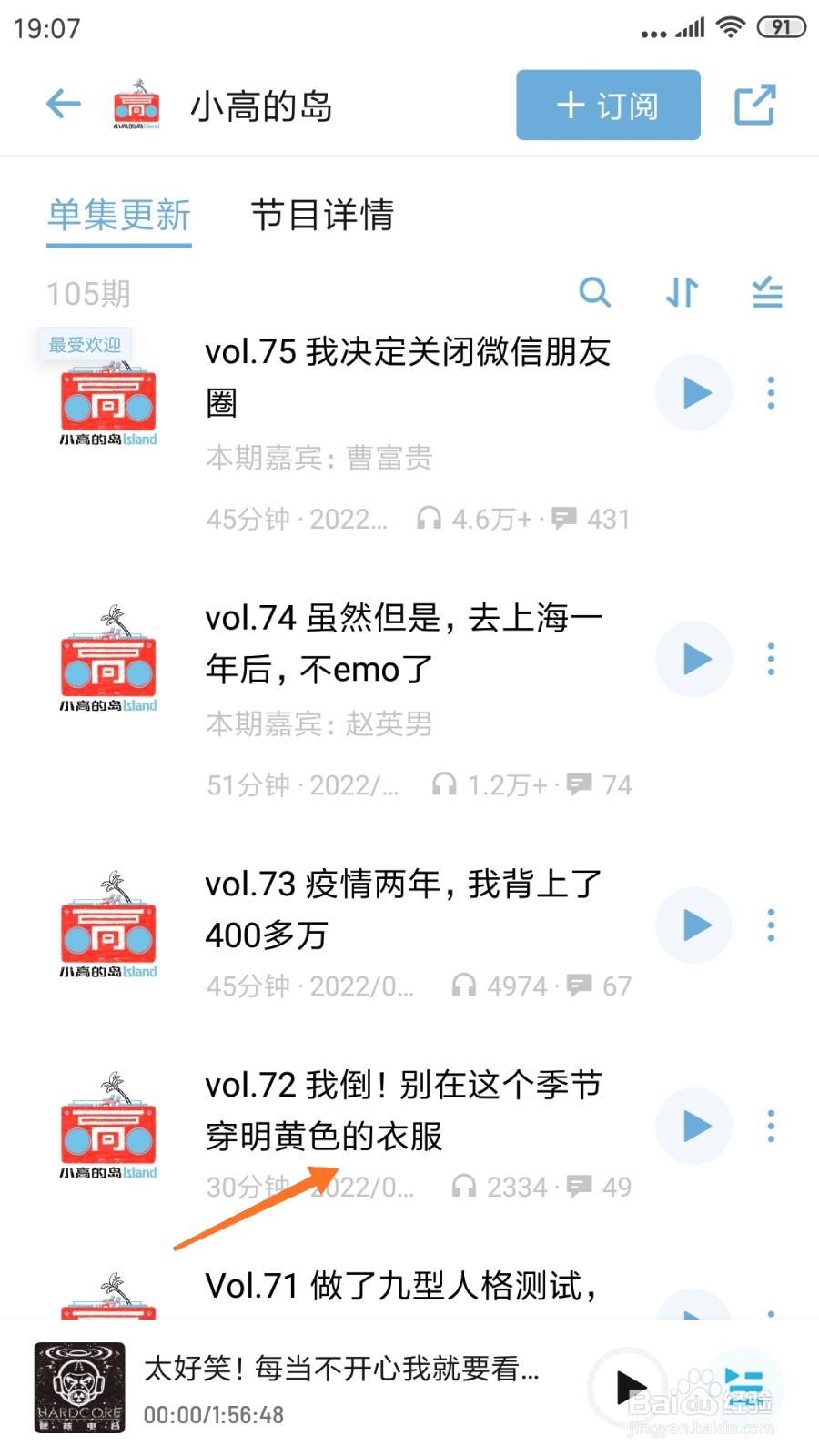This screenshot has width=819, height=1456.
Task: Play vol.75 我决定关闭微信朋友圈
Action: pos(694,393)
